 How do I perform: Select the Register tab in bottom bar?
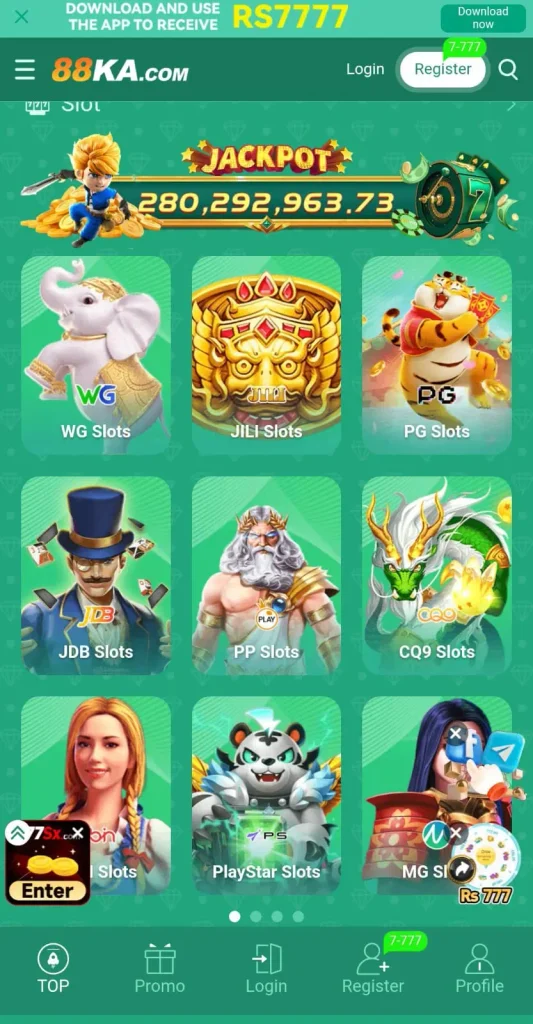373,968
